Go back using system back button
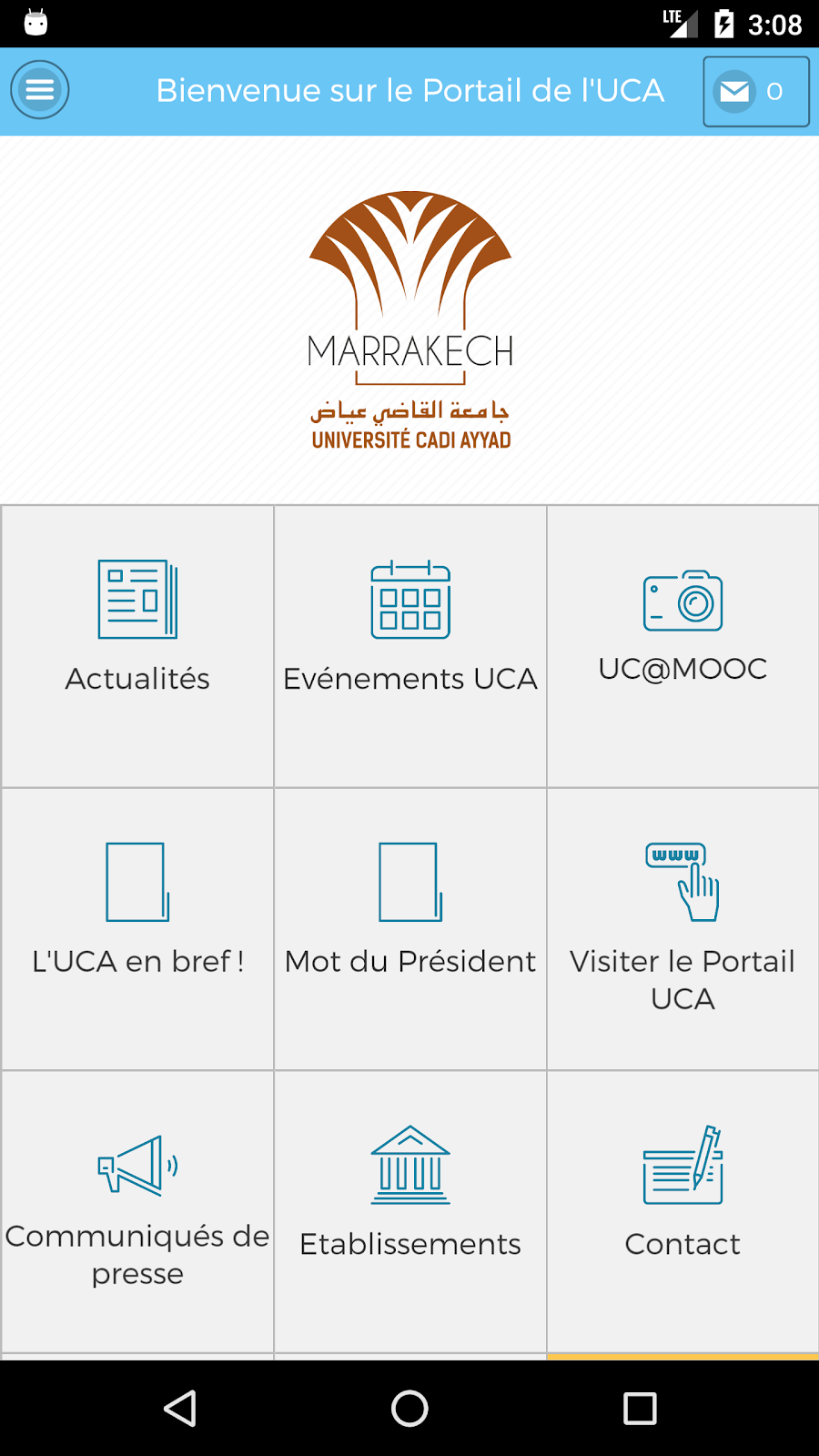This screenshot has width=819, height=1456. click(180, 1409)
